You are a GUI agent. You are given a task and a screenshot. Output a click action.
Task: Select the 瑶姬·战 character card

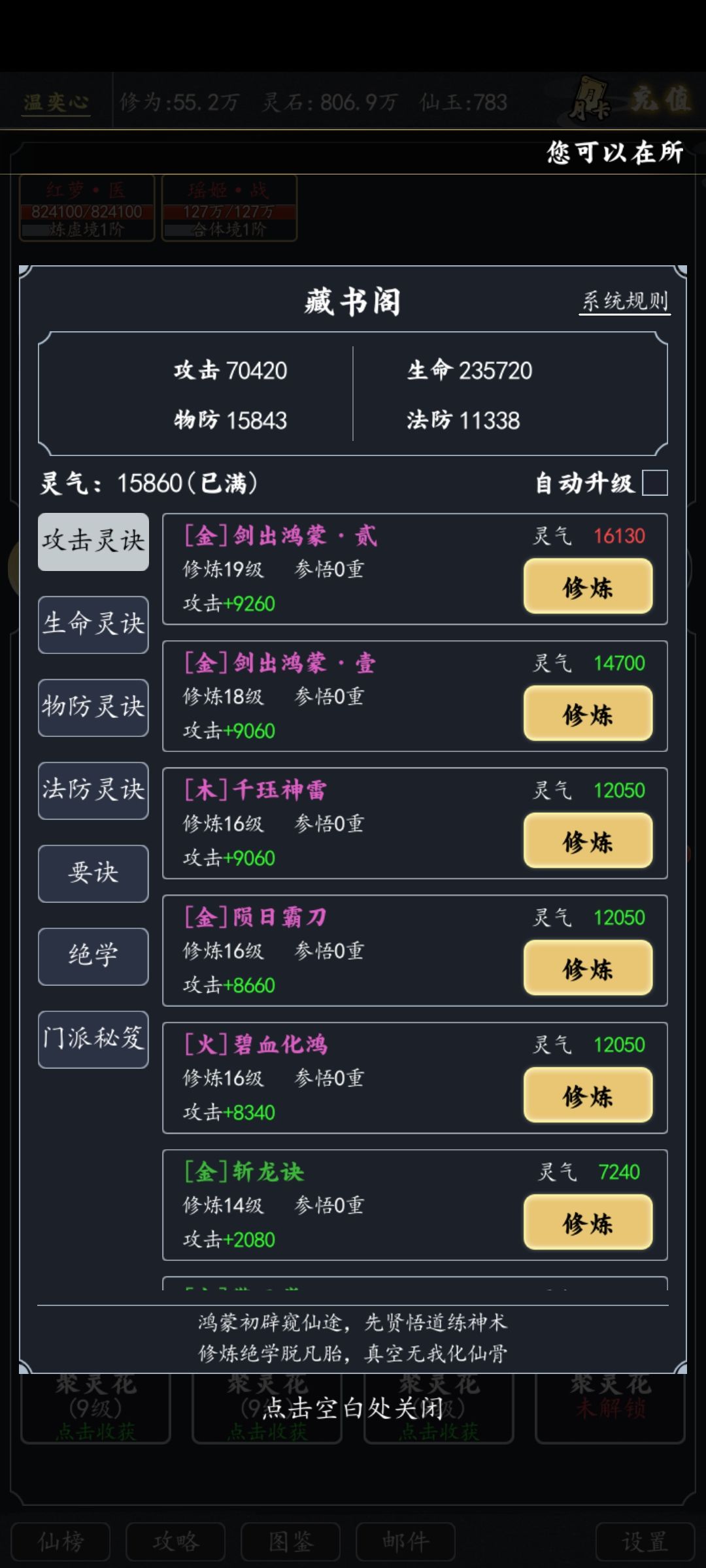(x=230, y=209)
